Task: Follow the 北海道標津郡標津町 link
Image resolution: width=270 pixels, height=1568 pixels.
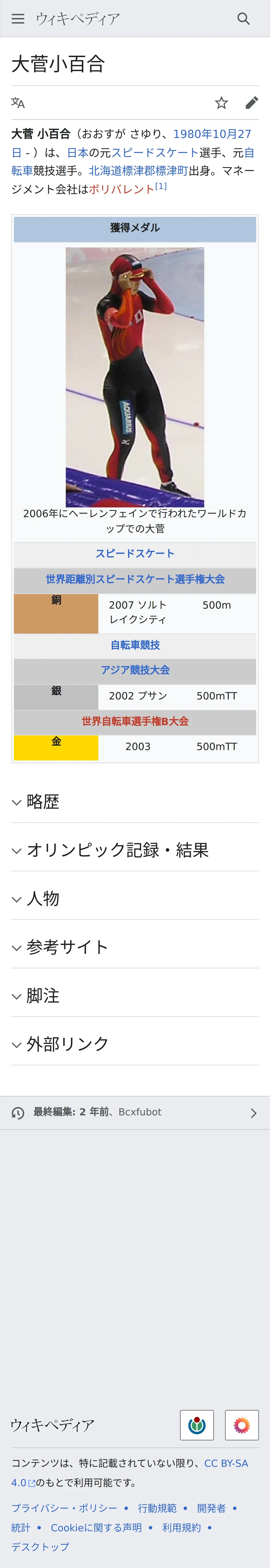Action: [x=138, y=171]
